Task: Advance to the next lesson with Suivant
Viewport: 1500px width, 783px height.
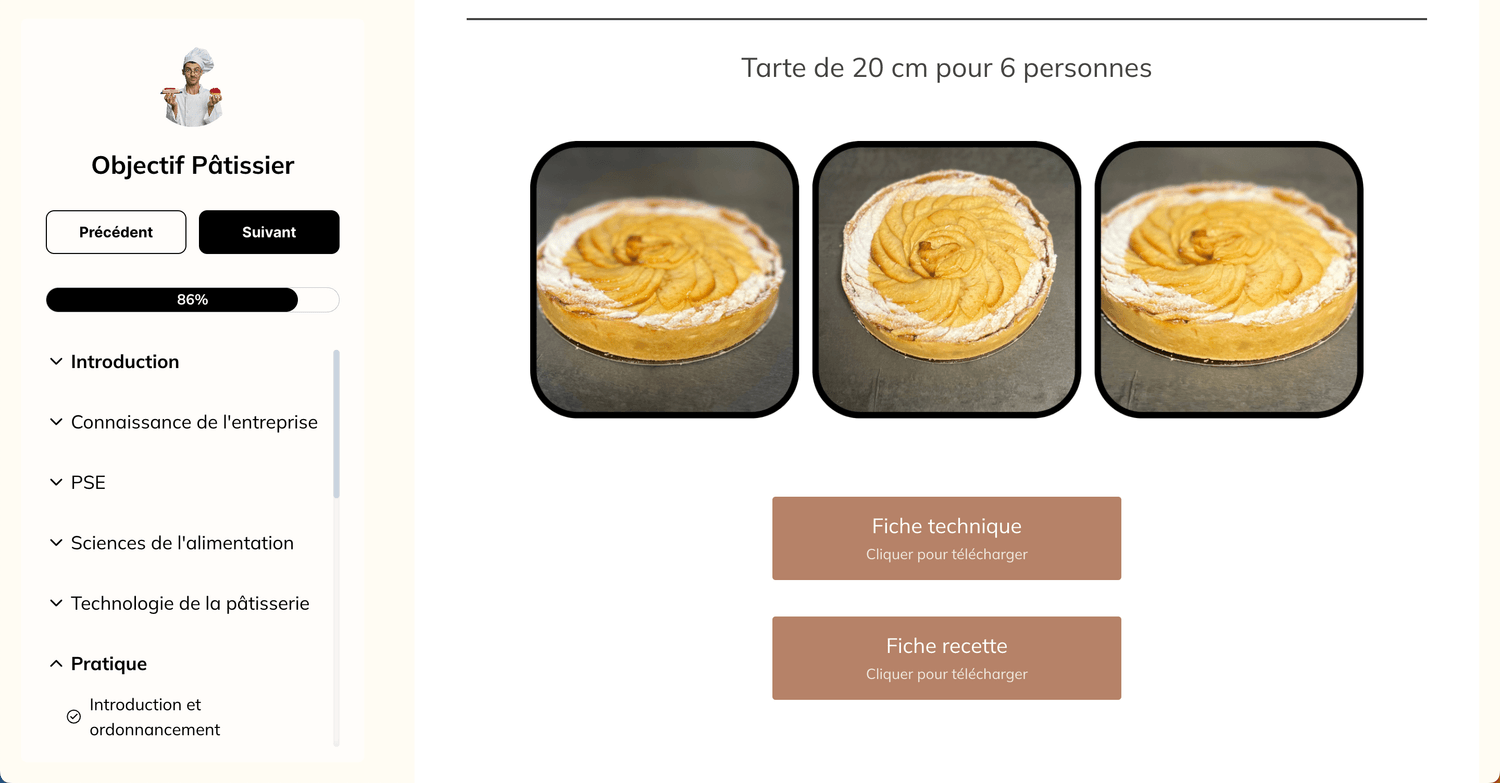Action: point(269,232)
